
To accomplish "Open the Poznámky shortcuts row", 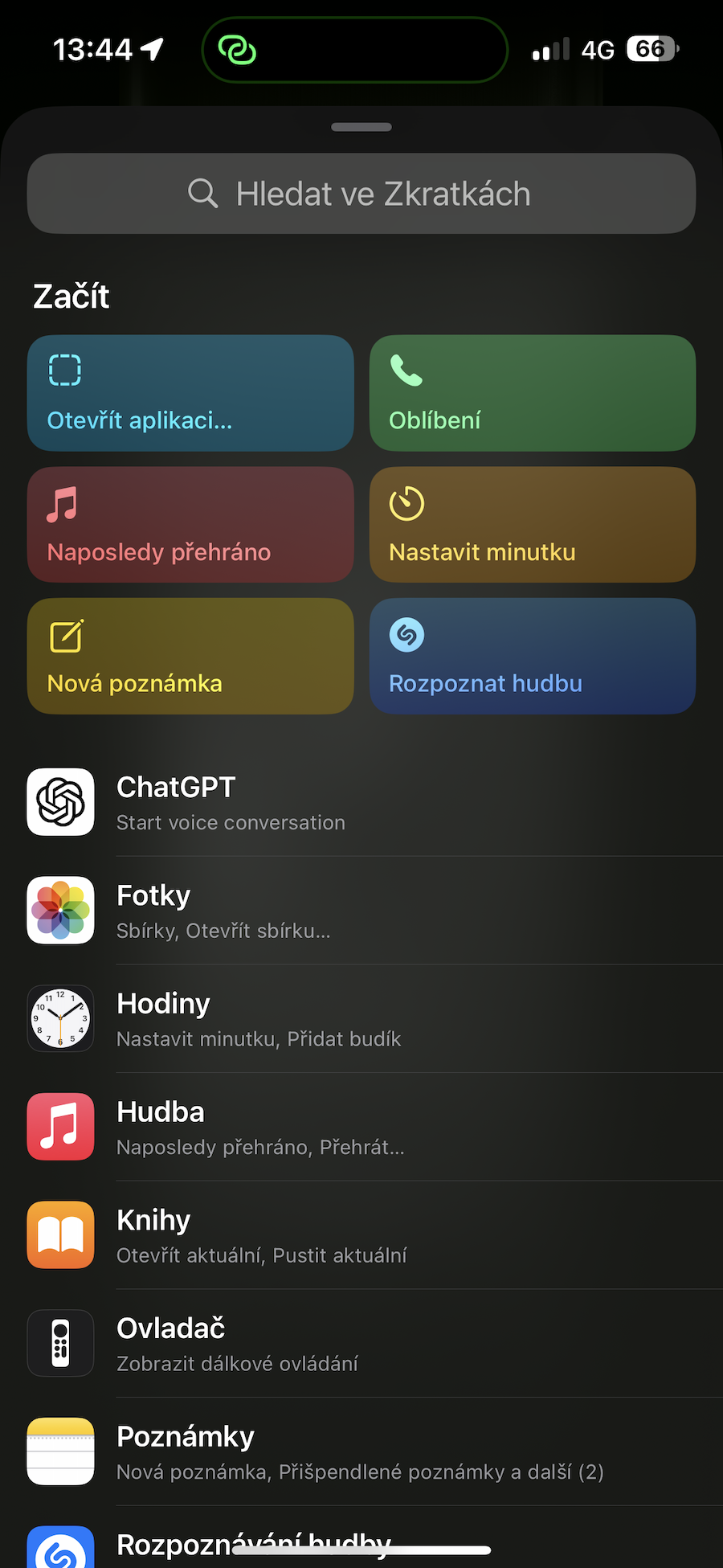I will [361, 1452].
